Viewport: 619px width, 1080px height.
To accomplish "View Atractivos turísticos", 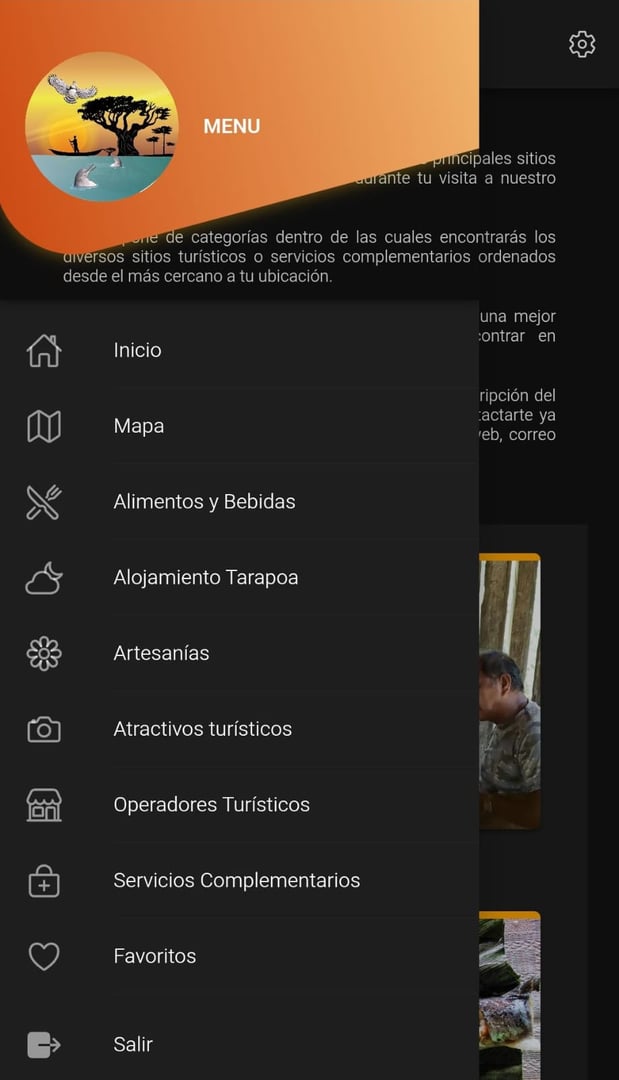I will click(202, 729).
